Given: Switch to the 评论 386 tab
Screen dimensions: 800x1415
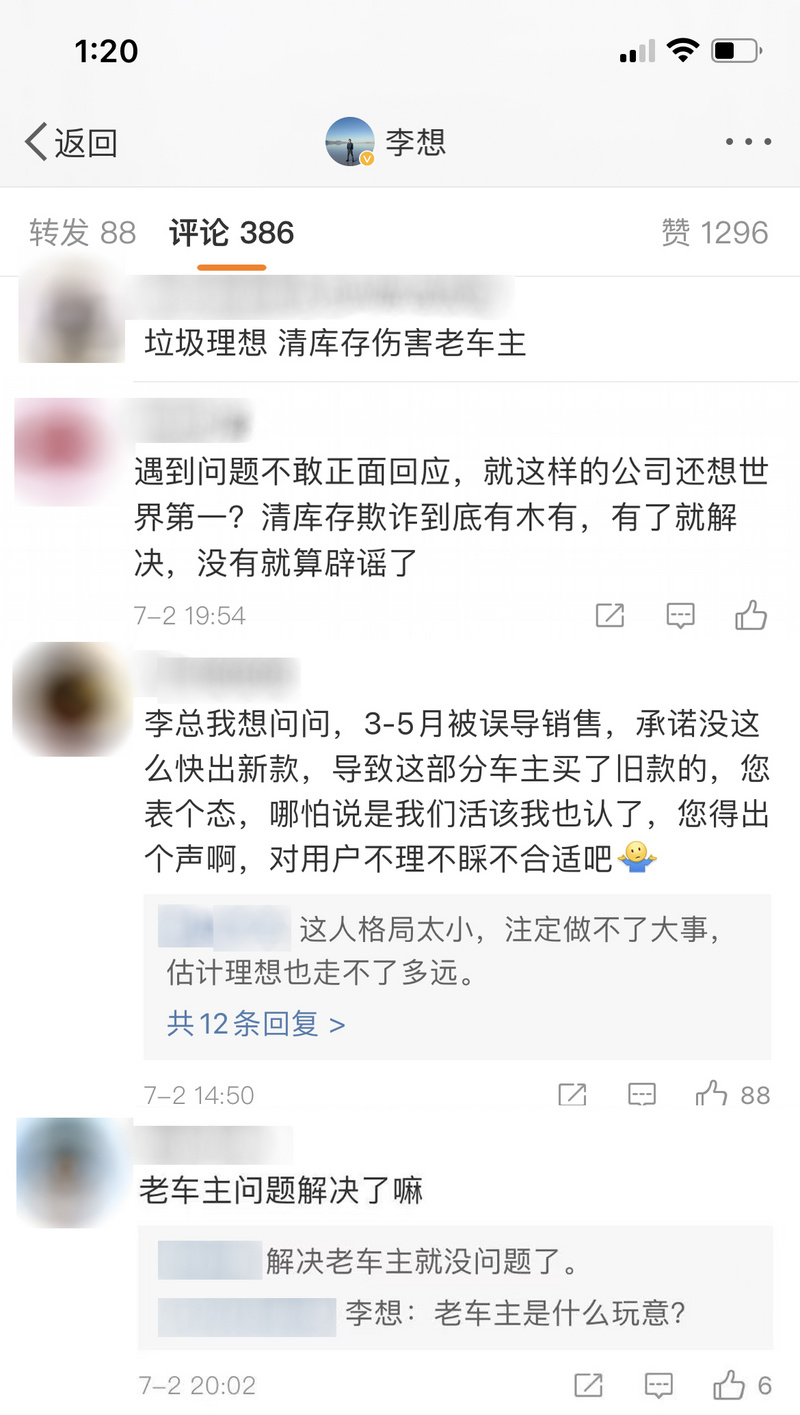Looking at the screenshot, I should pos(231,233).
